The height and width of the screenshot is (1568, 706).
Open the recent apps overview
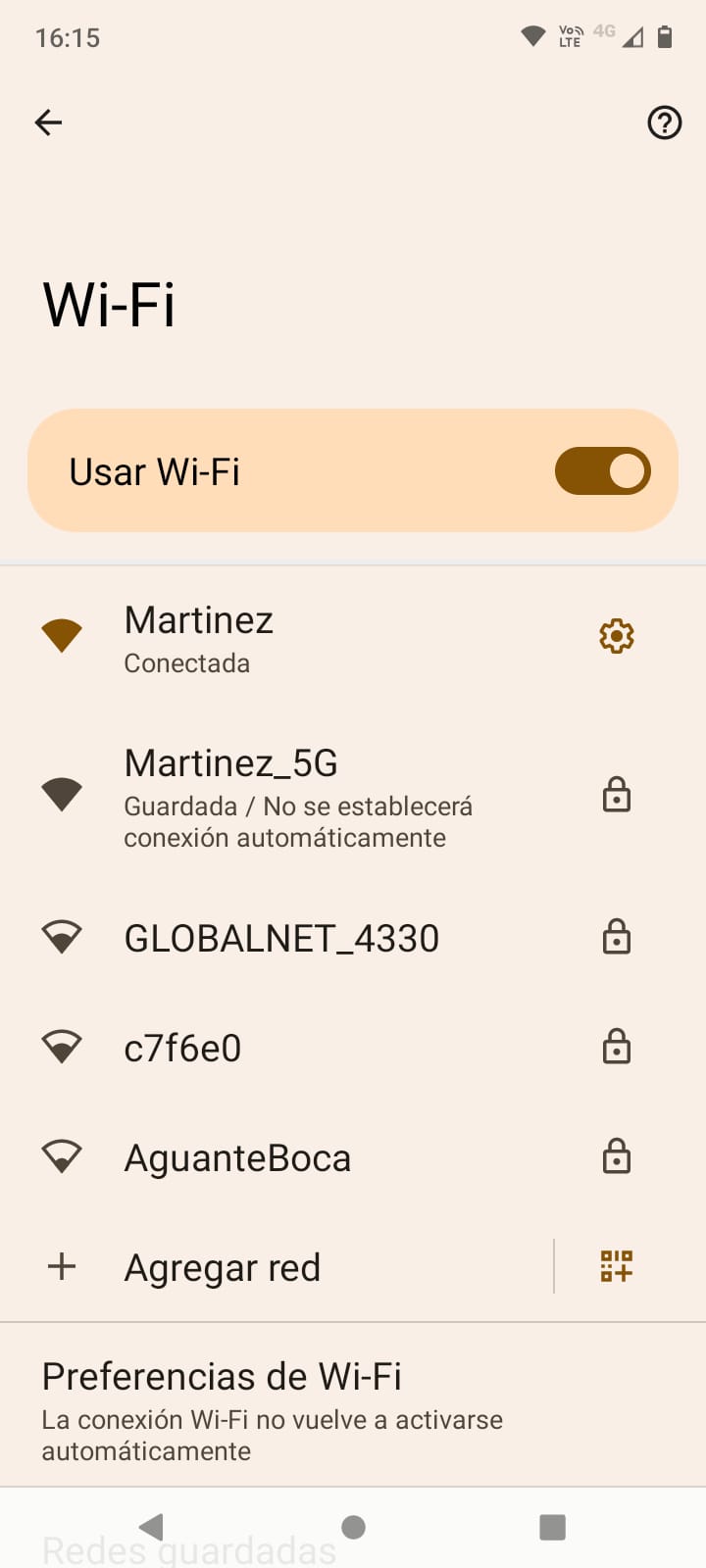coord(552,1527)
